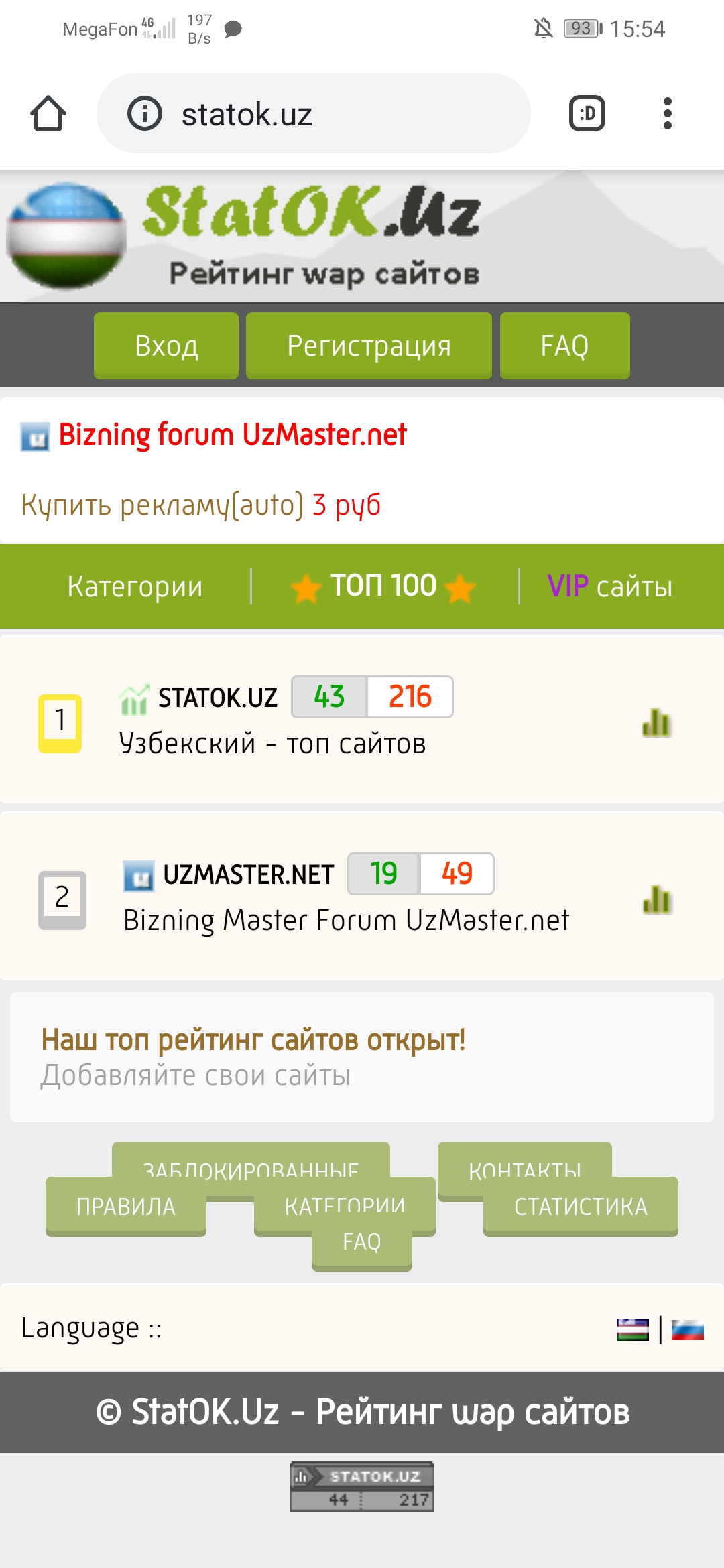View statistics chart for UZMASTER.NET
The height and width of the screenshot is (1568, 724).
click(656, 900)
